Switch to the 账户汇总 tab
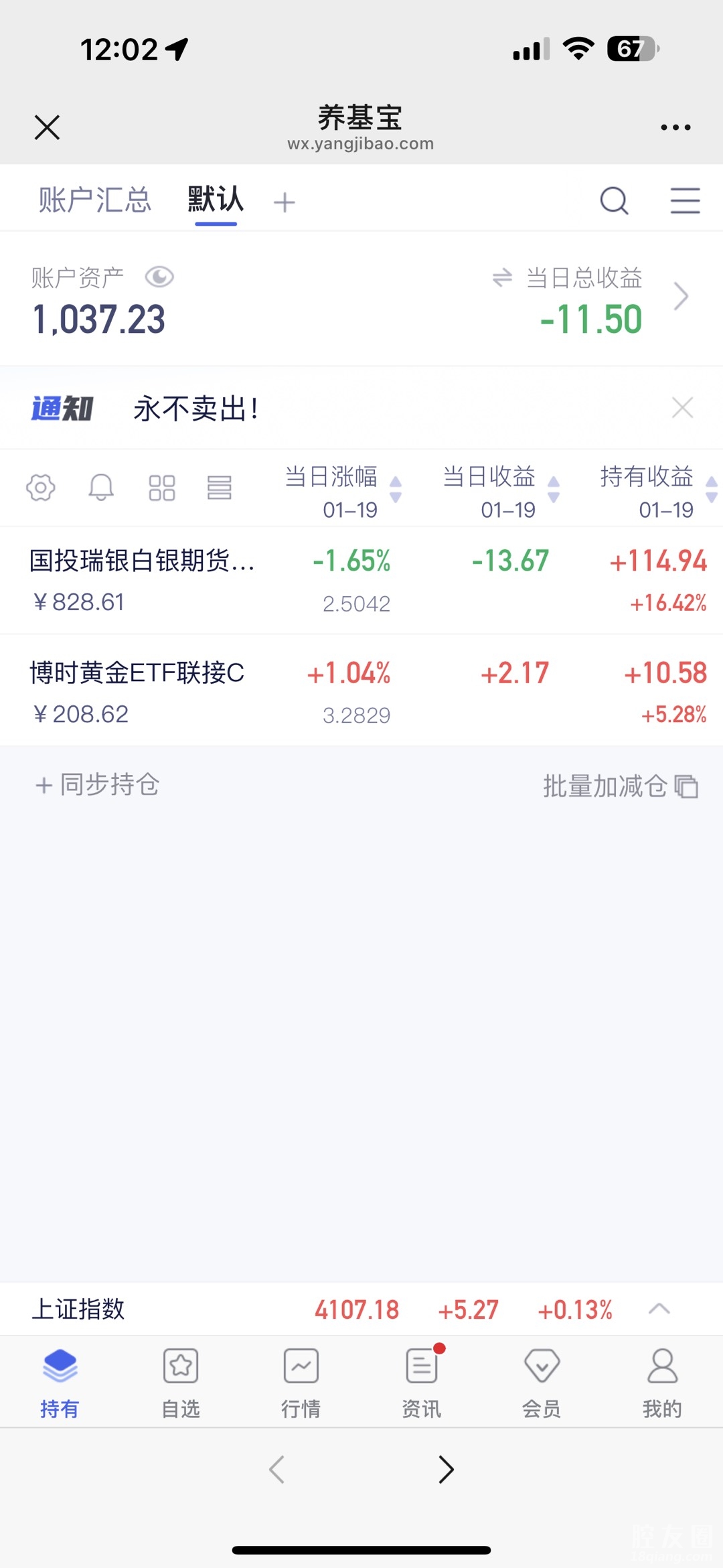Screen dimensions: 723x1568 (94, 200)
